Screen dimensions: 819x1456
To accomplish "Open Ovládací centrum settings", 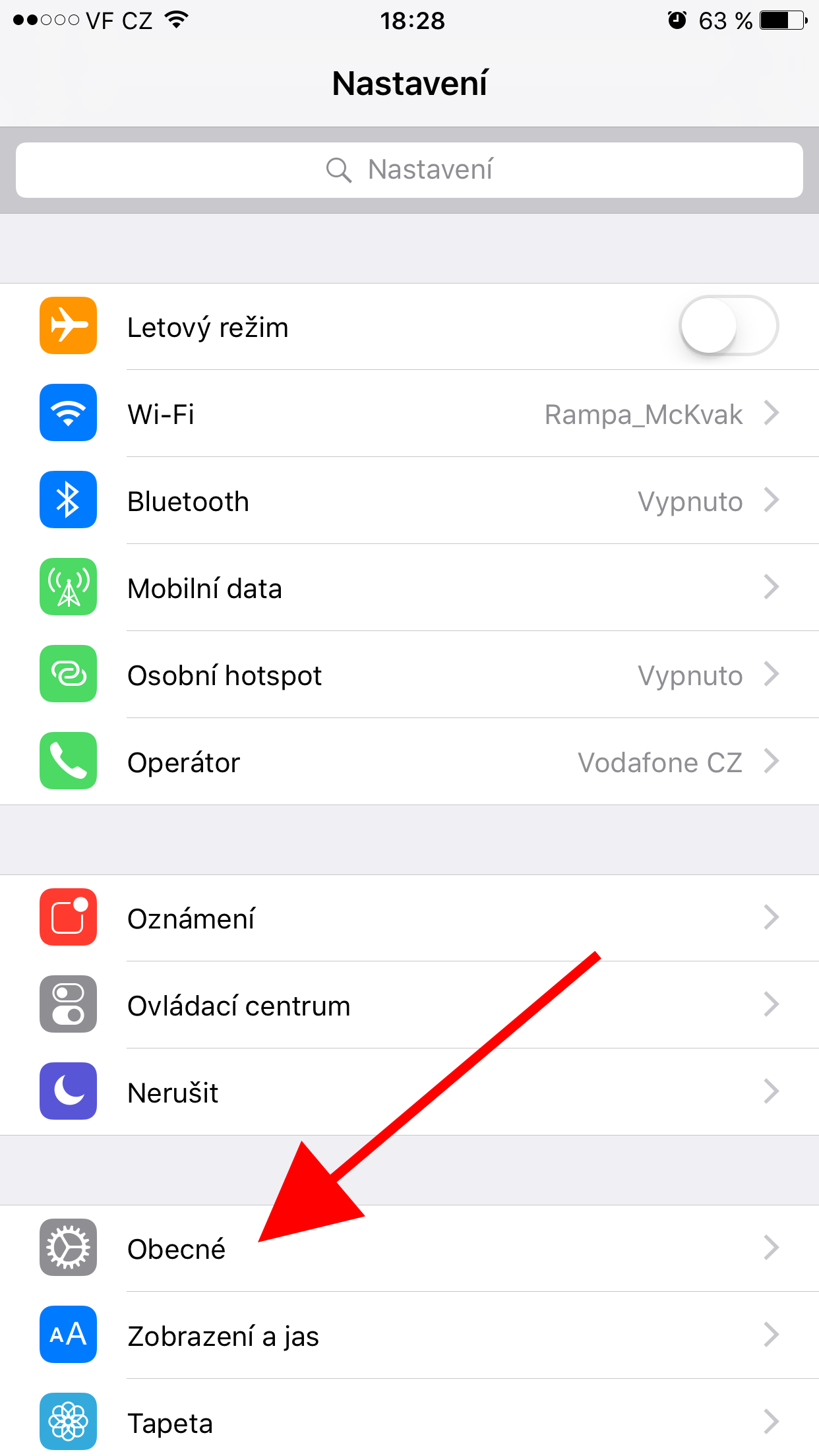I will tap(409, 1005).
